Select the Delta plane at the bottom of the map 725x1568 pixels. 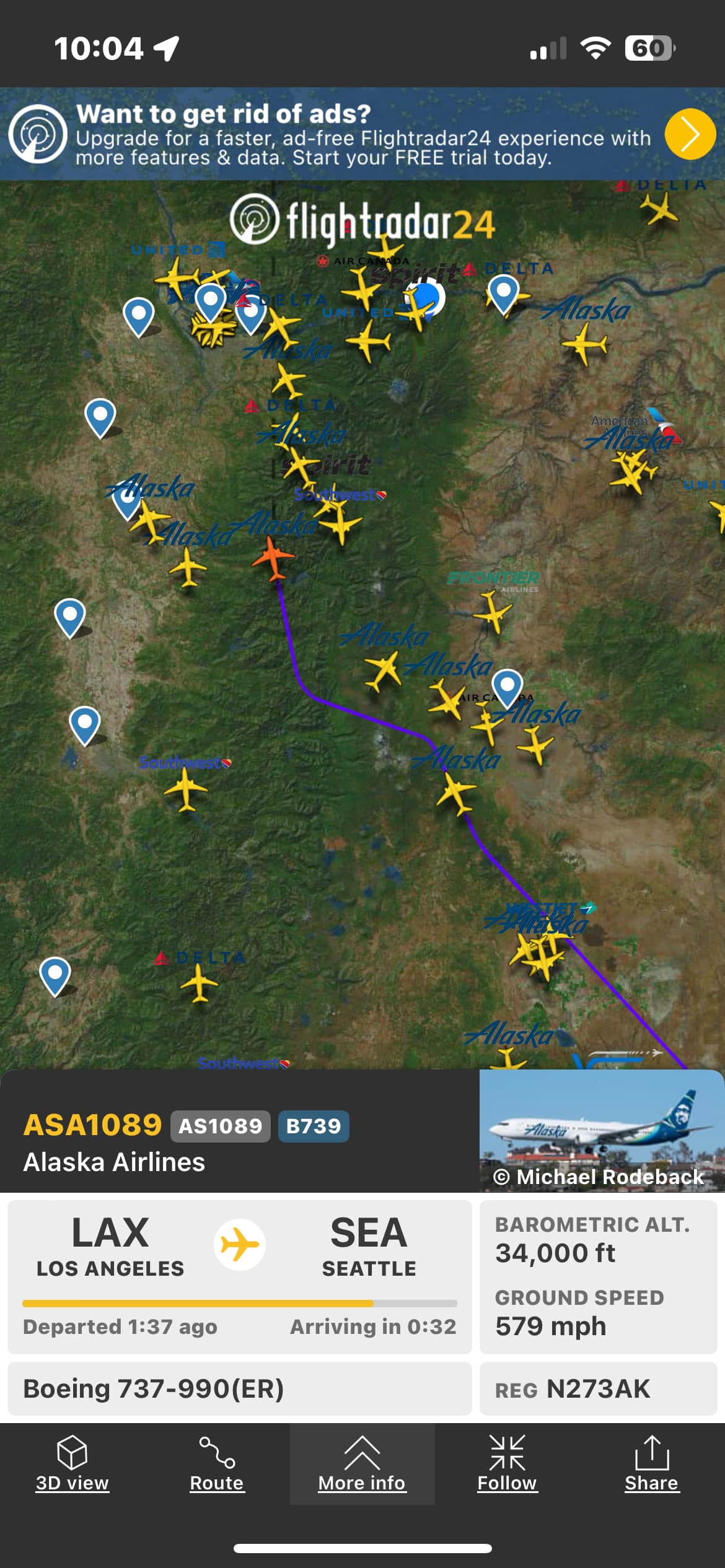point(199,983)
